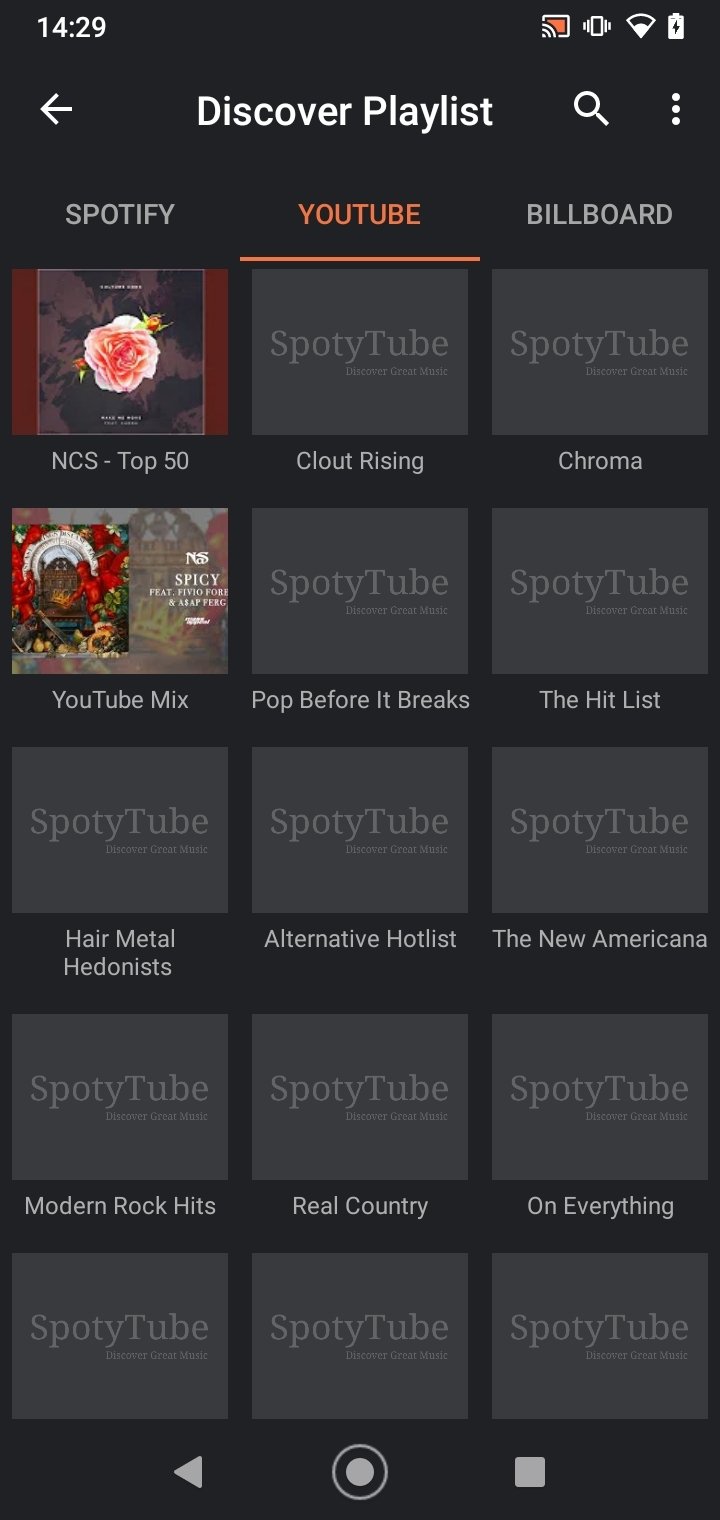Open Pop Before It Breaks playlist
The image size is (720, 1520).
[360, 591]
